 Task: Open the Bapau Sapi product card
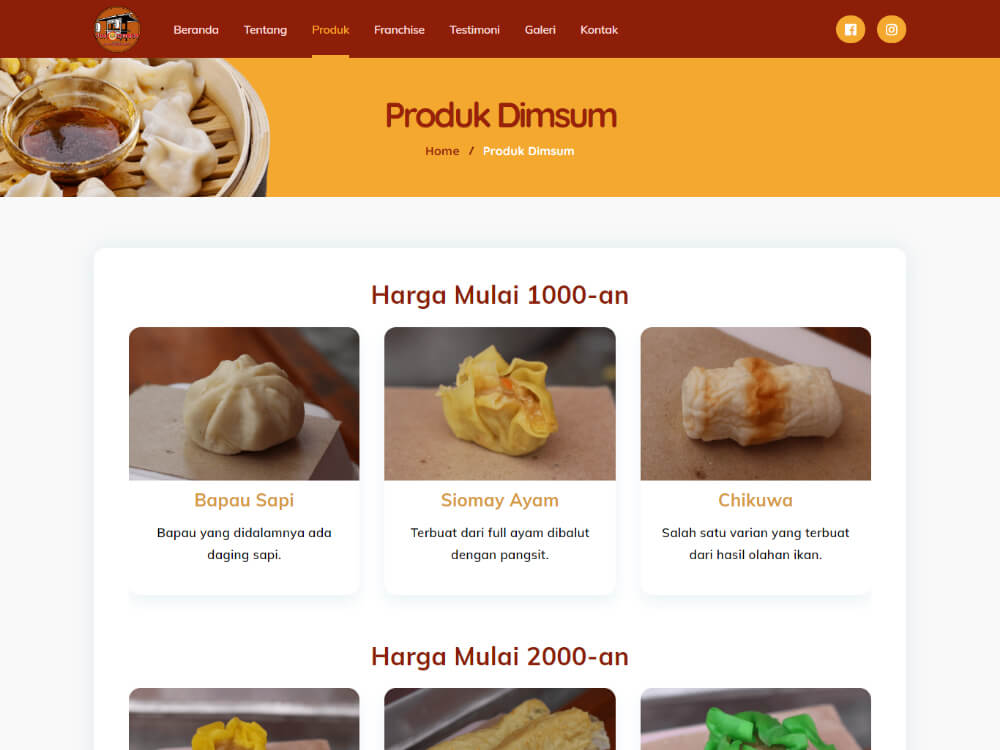pyautogui.click(x=244, y=460)
